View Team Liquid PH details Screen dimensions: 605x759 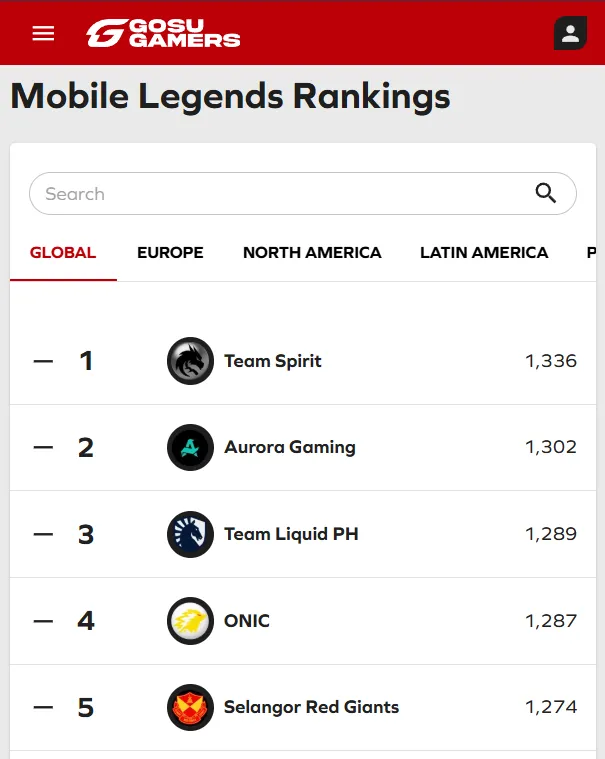click(303, 534)
